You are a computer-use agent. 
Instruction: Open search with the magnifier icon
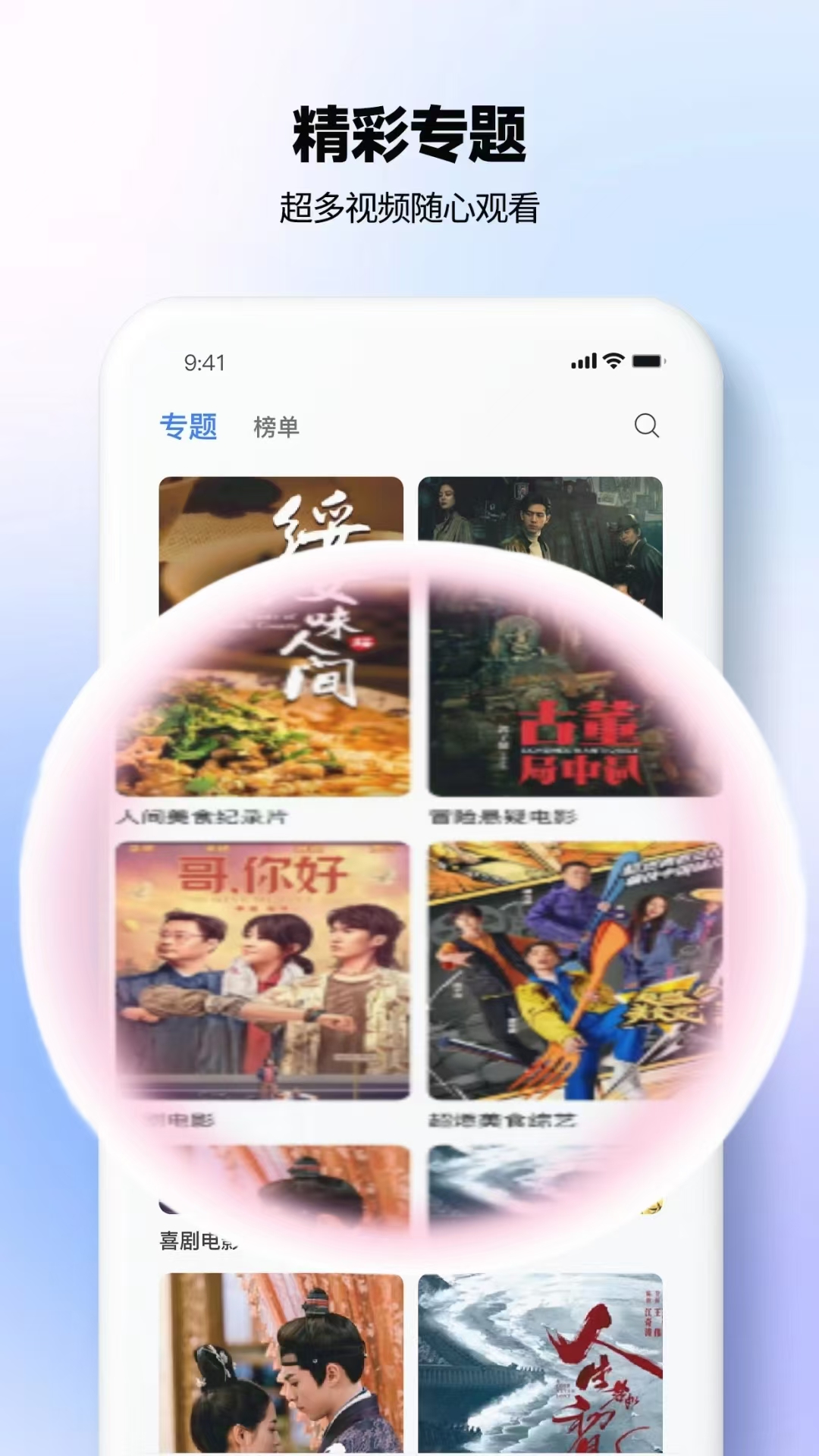tap(645, 427)
